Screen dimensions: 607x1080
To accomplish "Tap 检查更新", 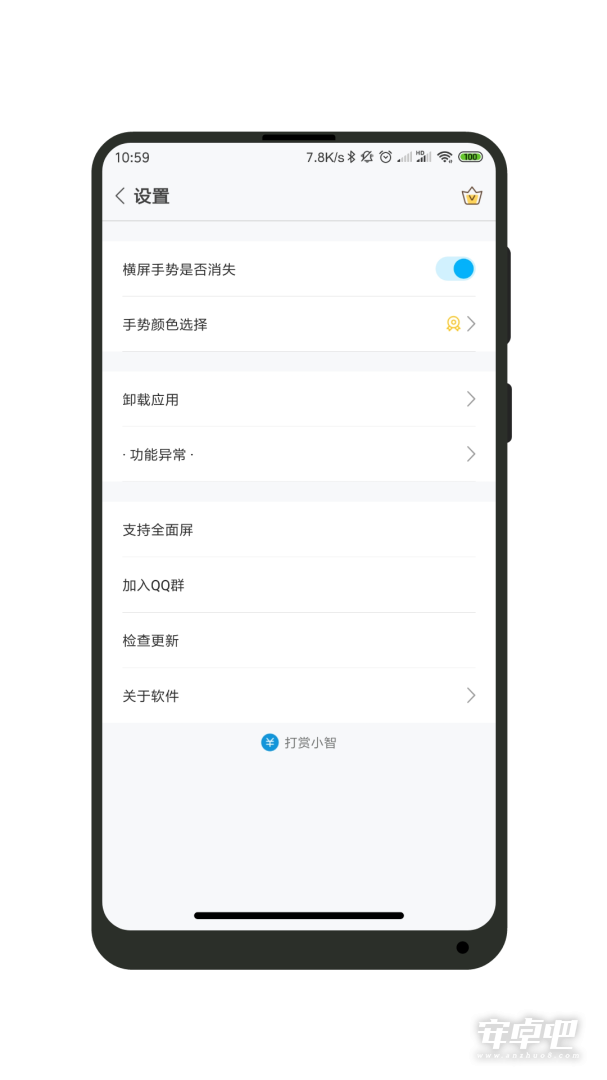I will tap(298, 641).
